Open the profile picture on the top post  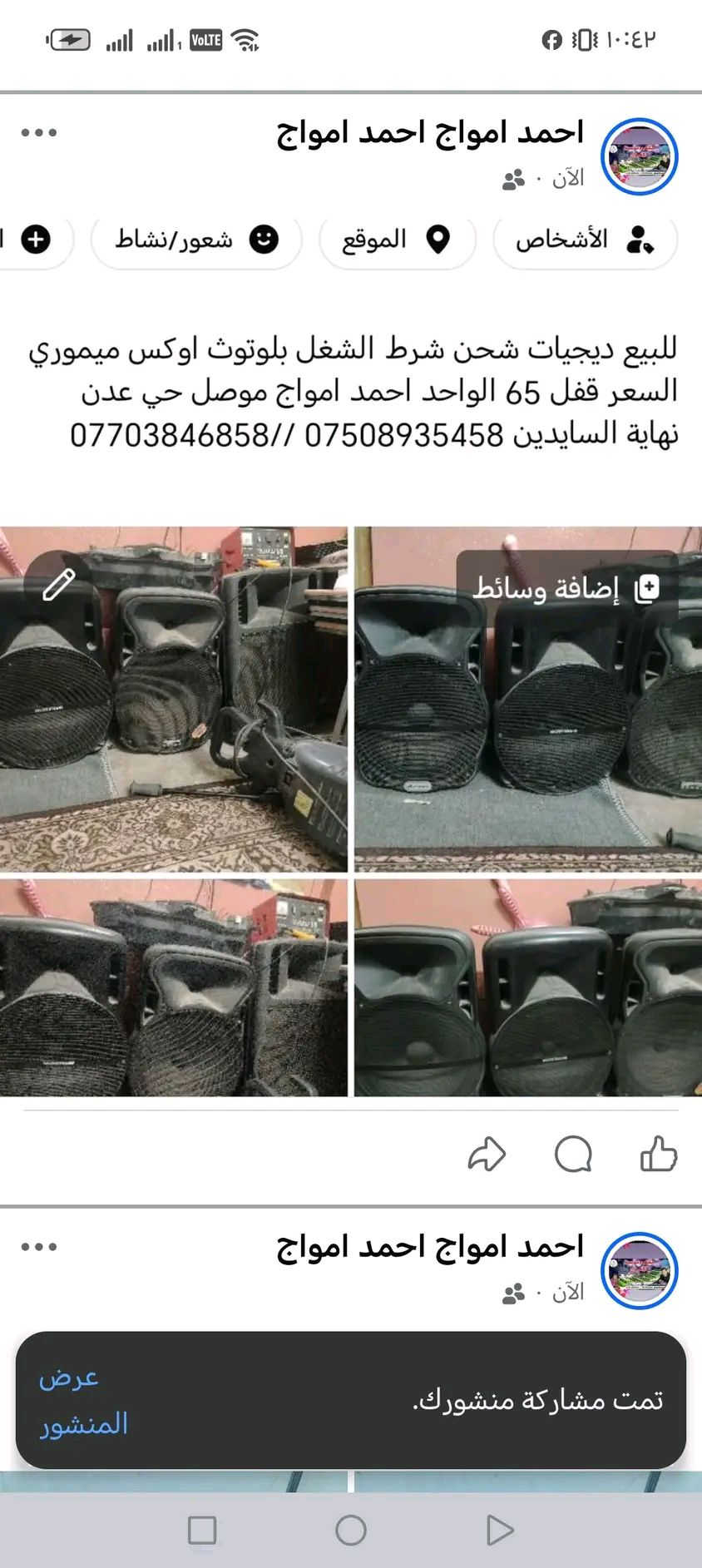[x=639, y=156]
